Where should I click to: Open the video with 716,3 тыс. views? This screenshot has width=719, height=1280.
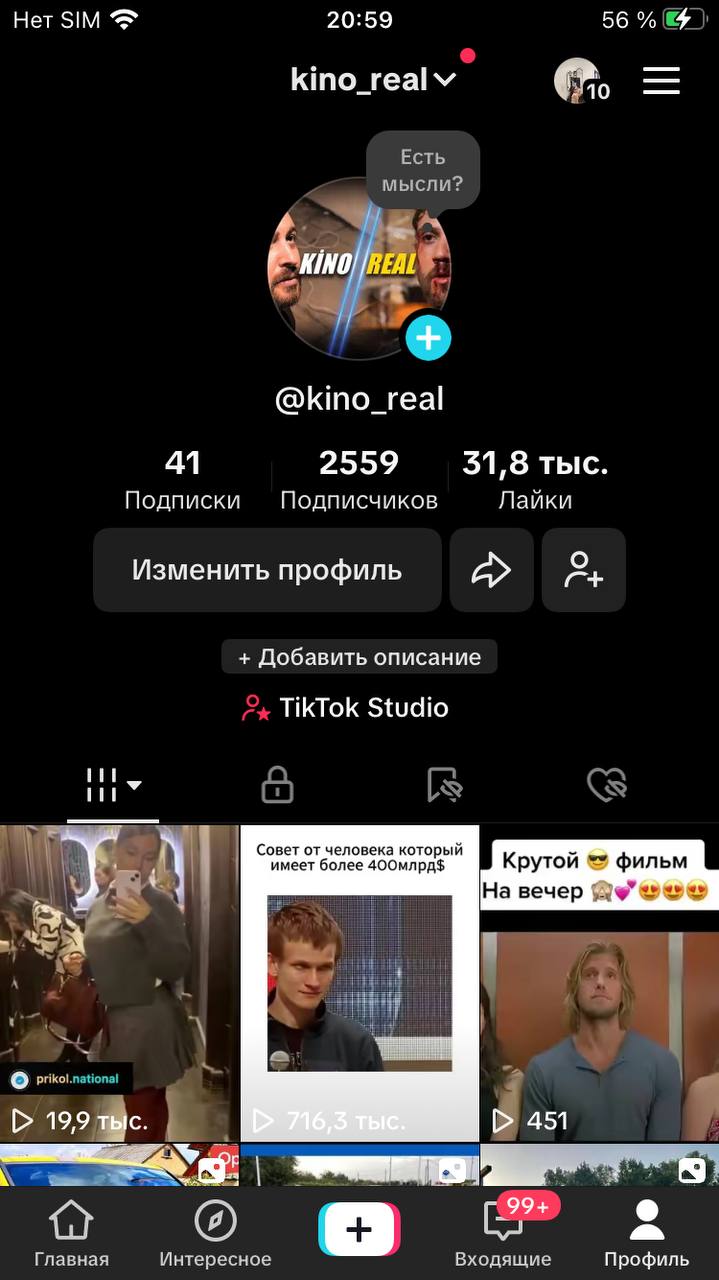pos(359,982)
